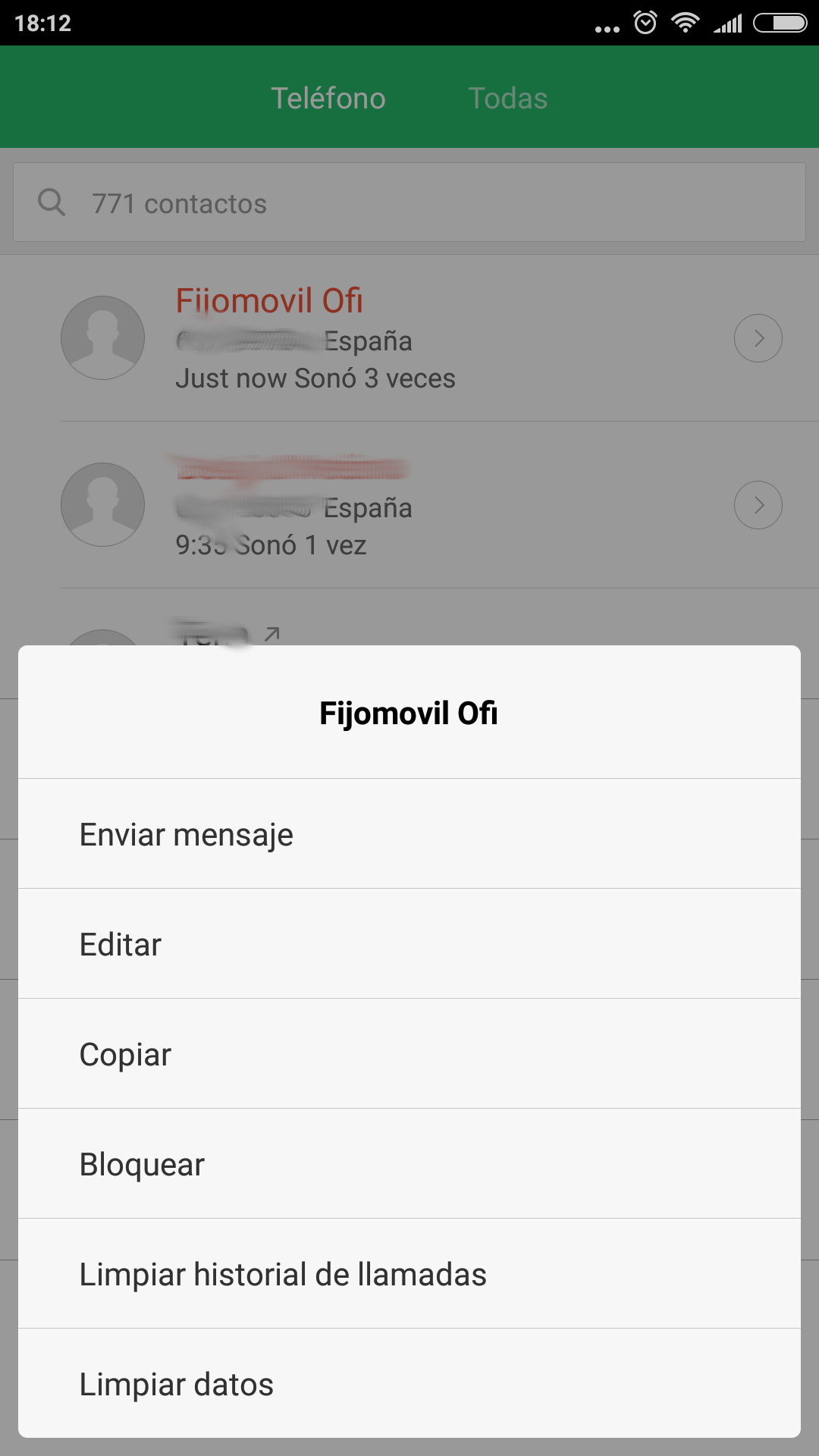Choose Limpiar datos option
819x1456 pixels.
pyautogui.click(x=409, y=1384)
